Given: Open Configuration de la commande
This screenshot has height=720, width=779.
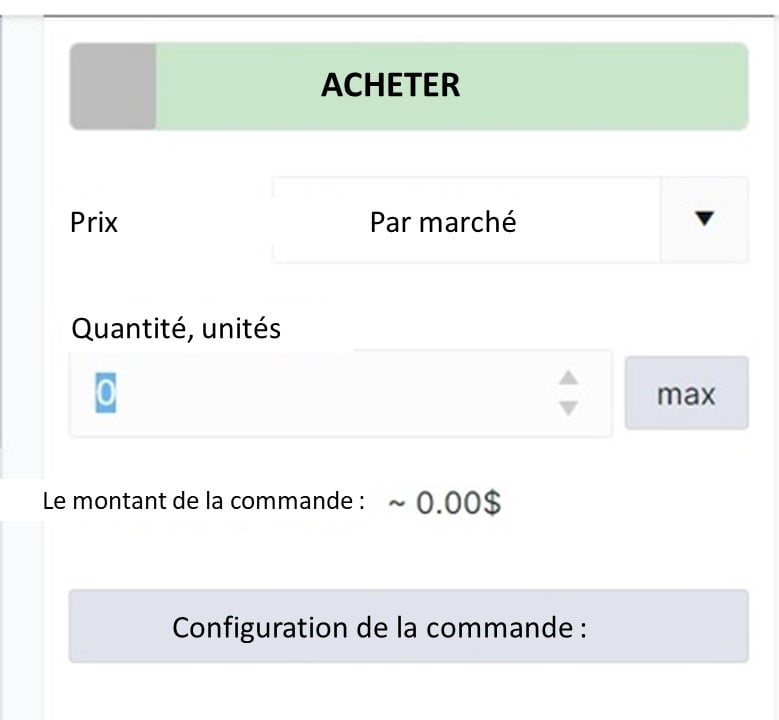Looking at the screenshot, I should click(x=408, y=627).
